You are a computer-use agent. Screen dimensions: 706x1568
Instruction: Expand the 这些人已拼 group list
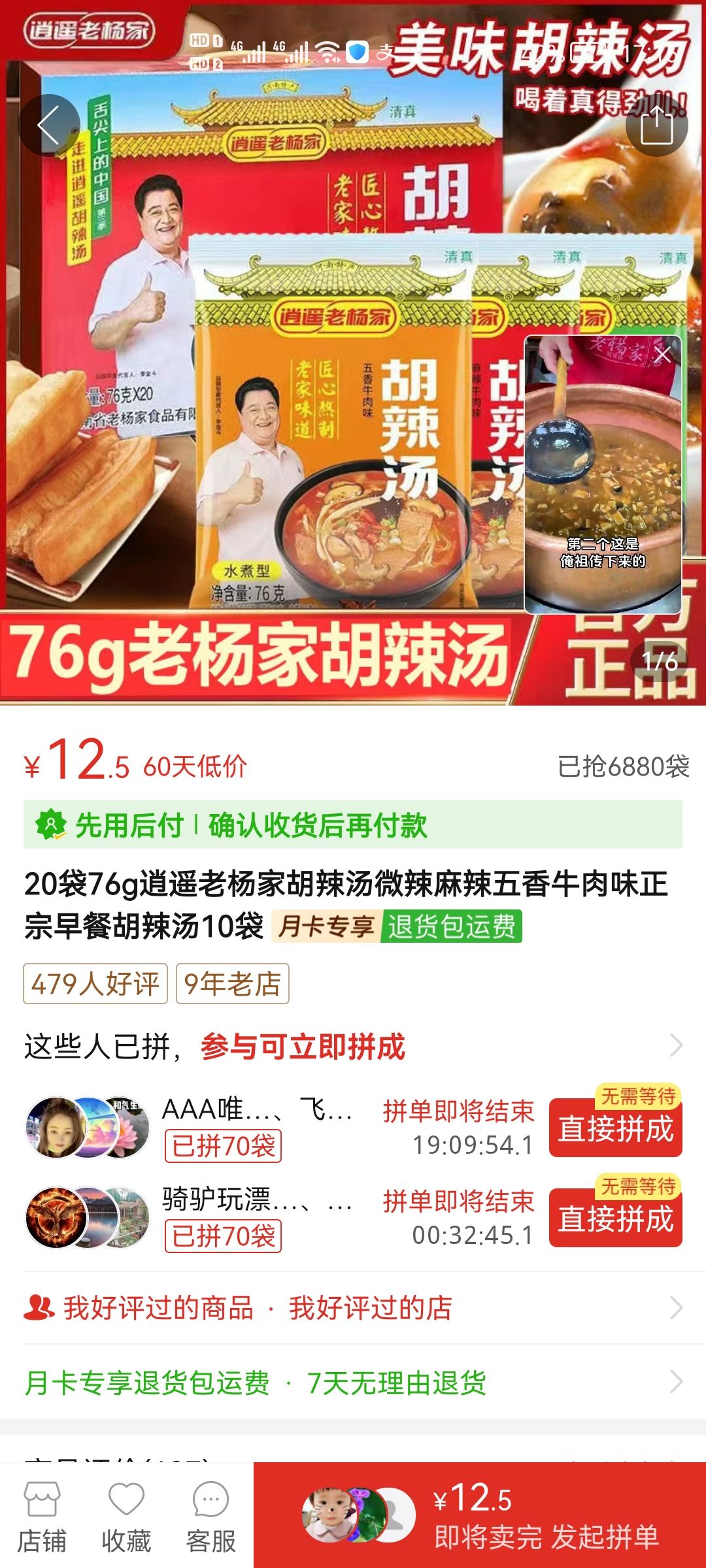(x=676, y=1045)
